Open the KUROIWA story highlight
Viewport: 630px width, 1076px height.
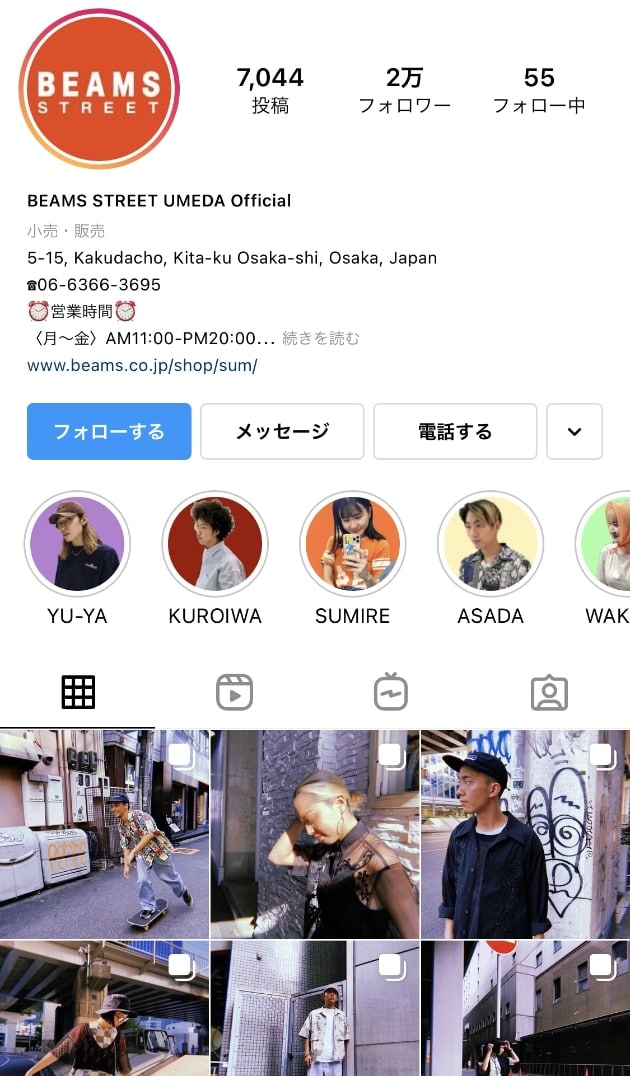[x=215, y=544]
